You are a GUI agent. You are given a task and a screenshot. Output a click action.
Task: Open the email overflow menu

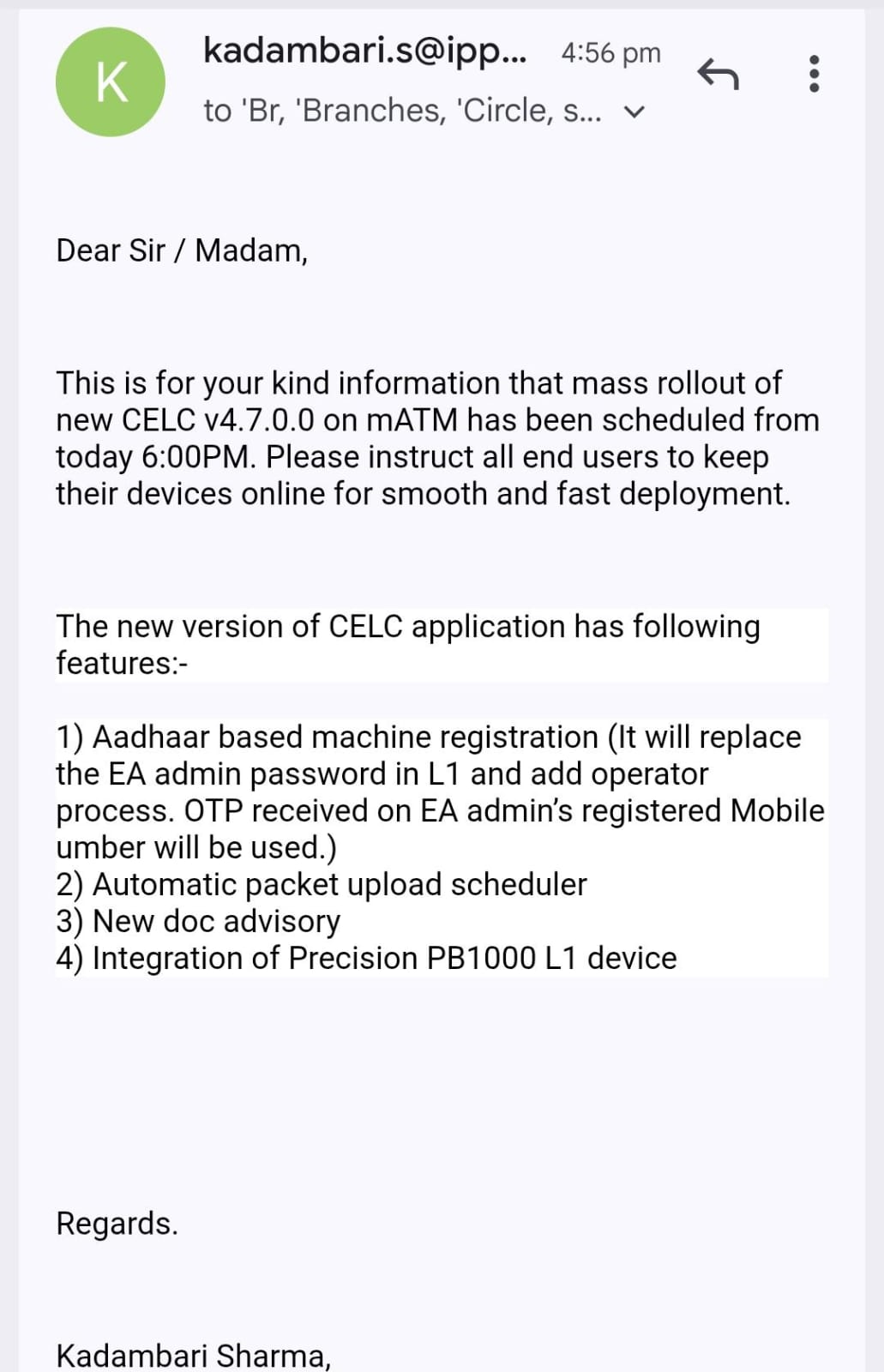[x=814, y=75]
